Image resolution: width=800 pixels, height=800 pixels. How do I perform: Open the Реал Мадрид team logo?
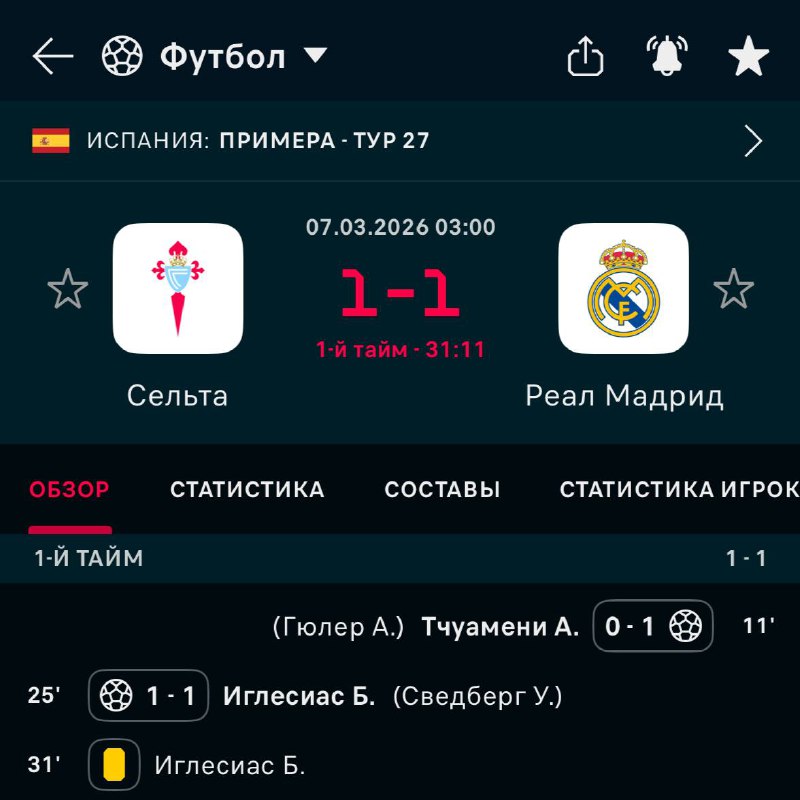(x=623, y=289)
